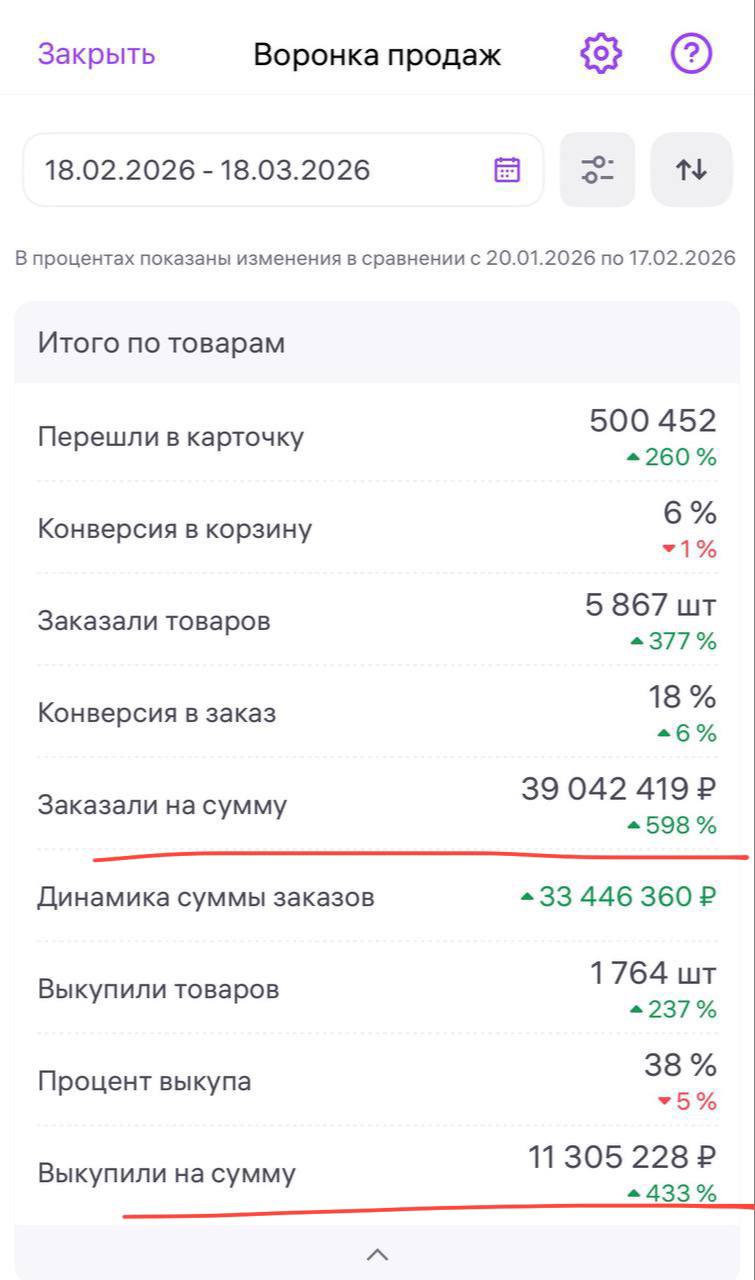Open the sort arrows button
The image size is (755, 1280).
click(x=691, y=170)
